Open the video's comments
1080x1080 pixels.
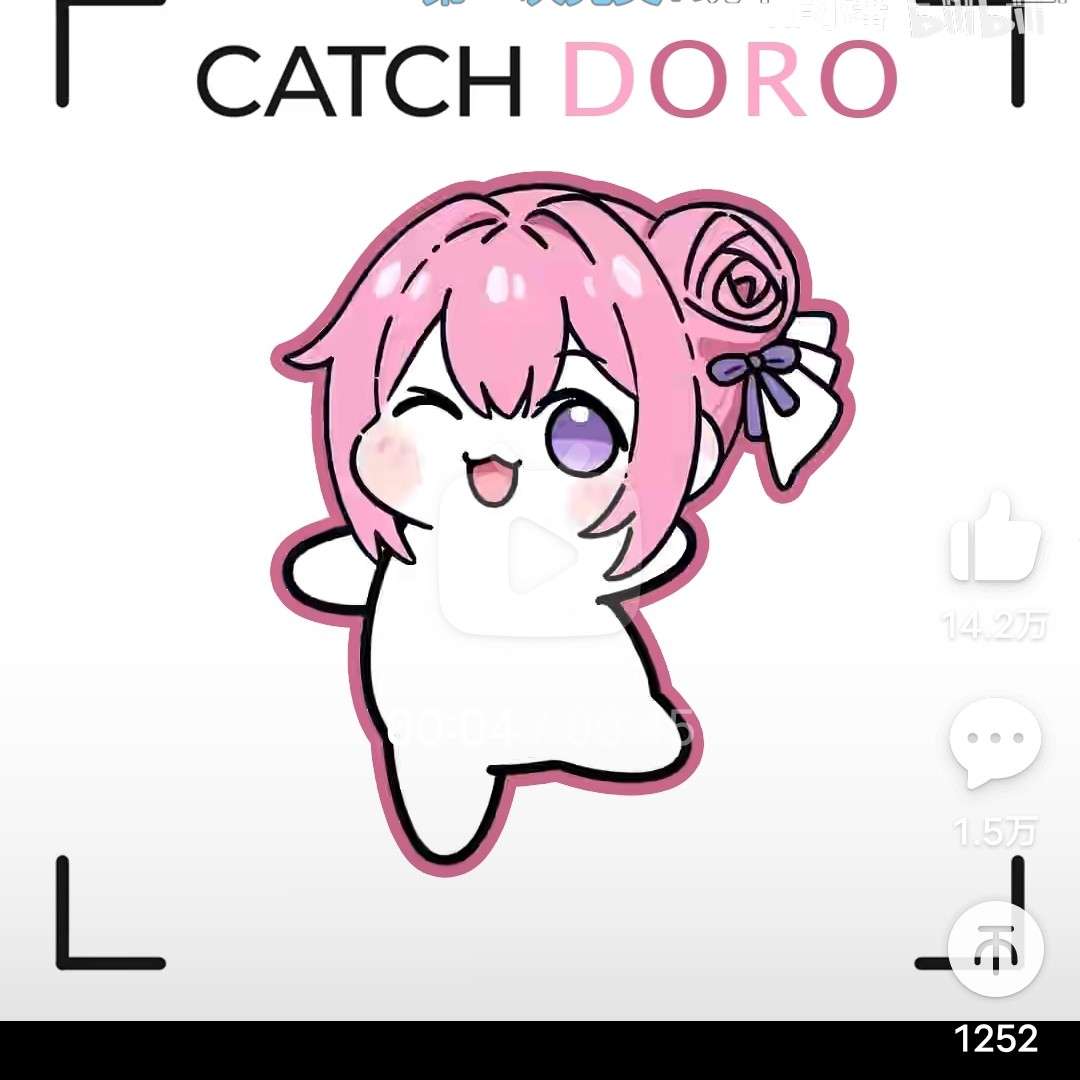coord(995,742)
